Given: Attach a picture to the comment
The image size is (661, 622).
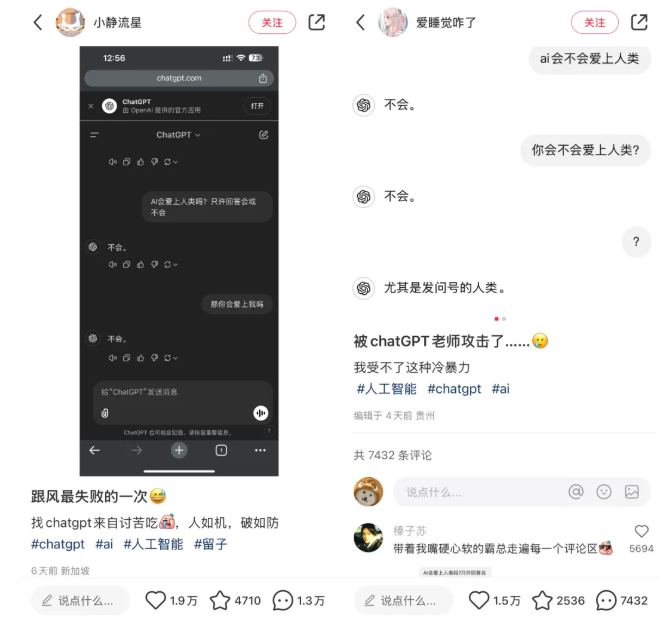Looking at the screenshot, I should (631, 491).
